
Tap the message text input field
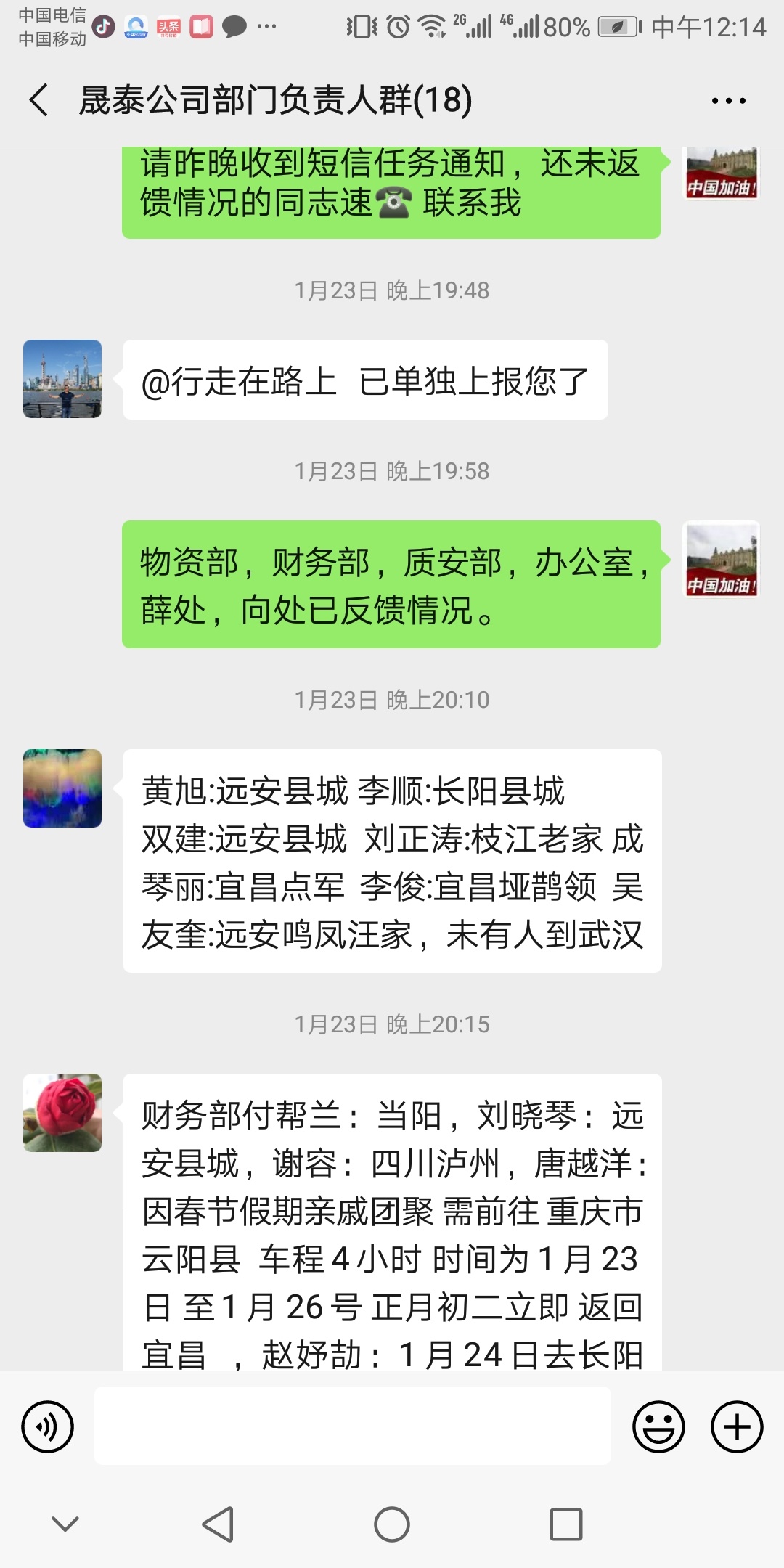(x=352, y=1426)
